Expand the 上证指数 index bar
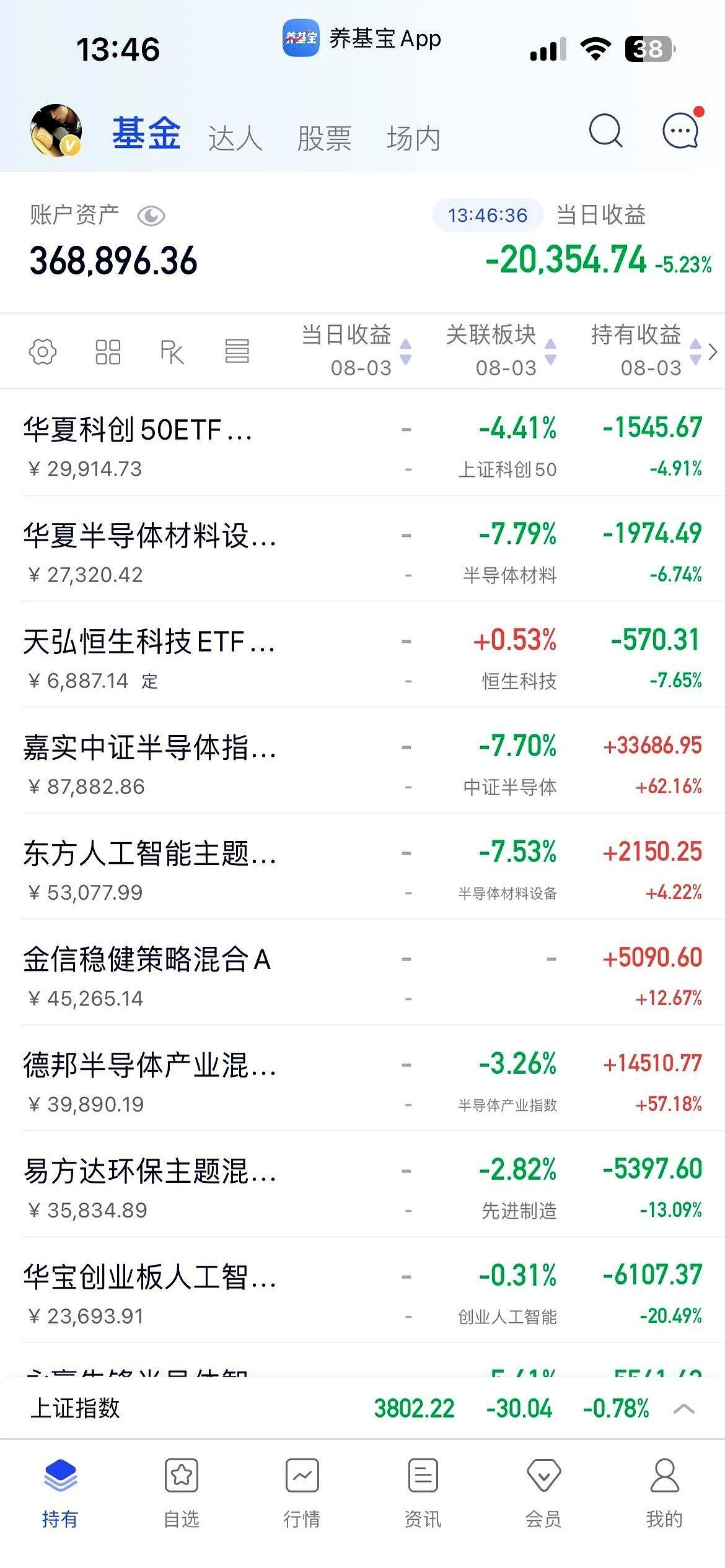 (683, 1409)
